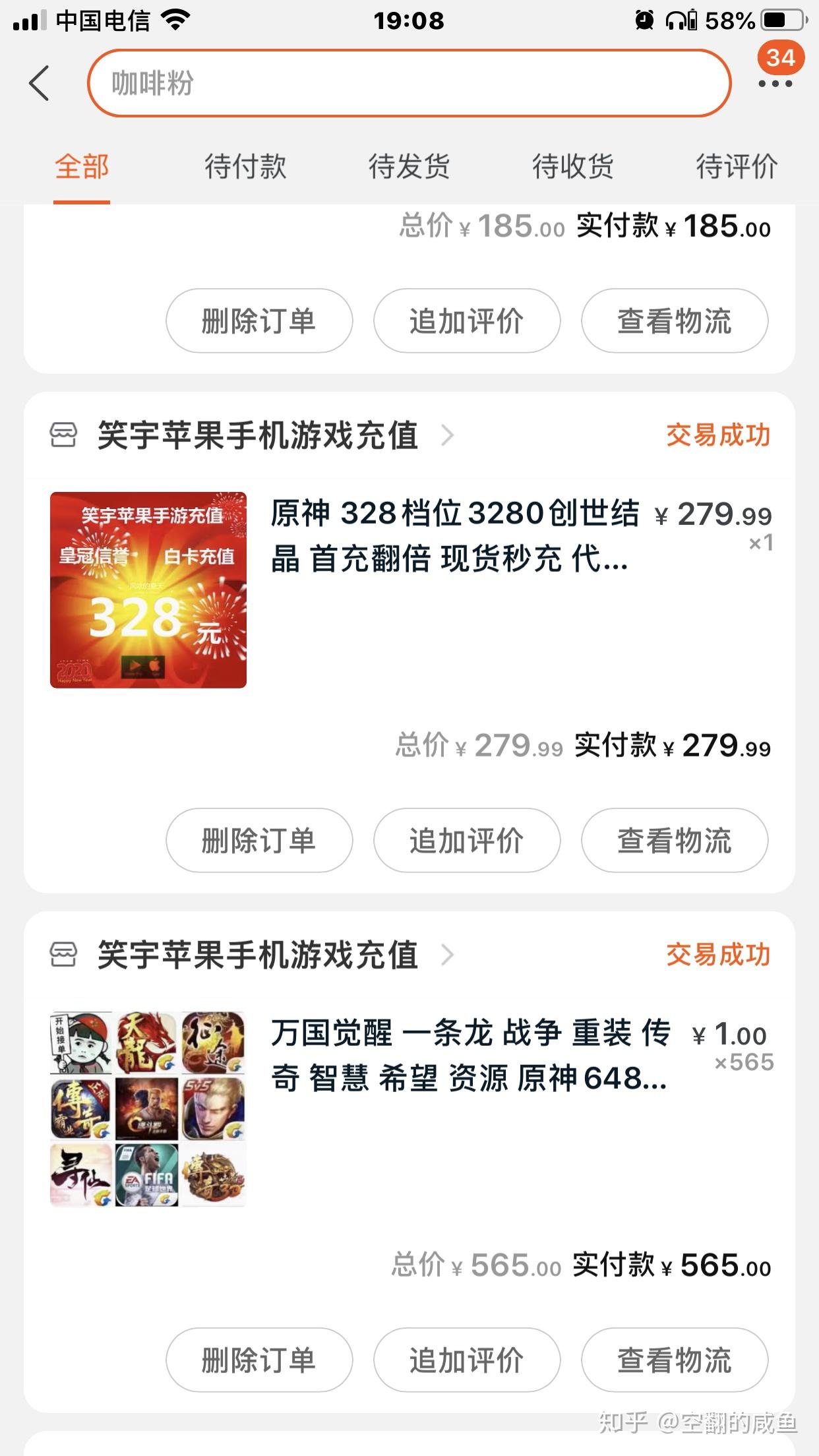
Task: Open the 待评价 tab
Action: 737,166
